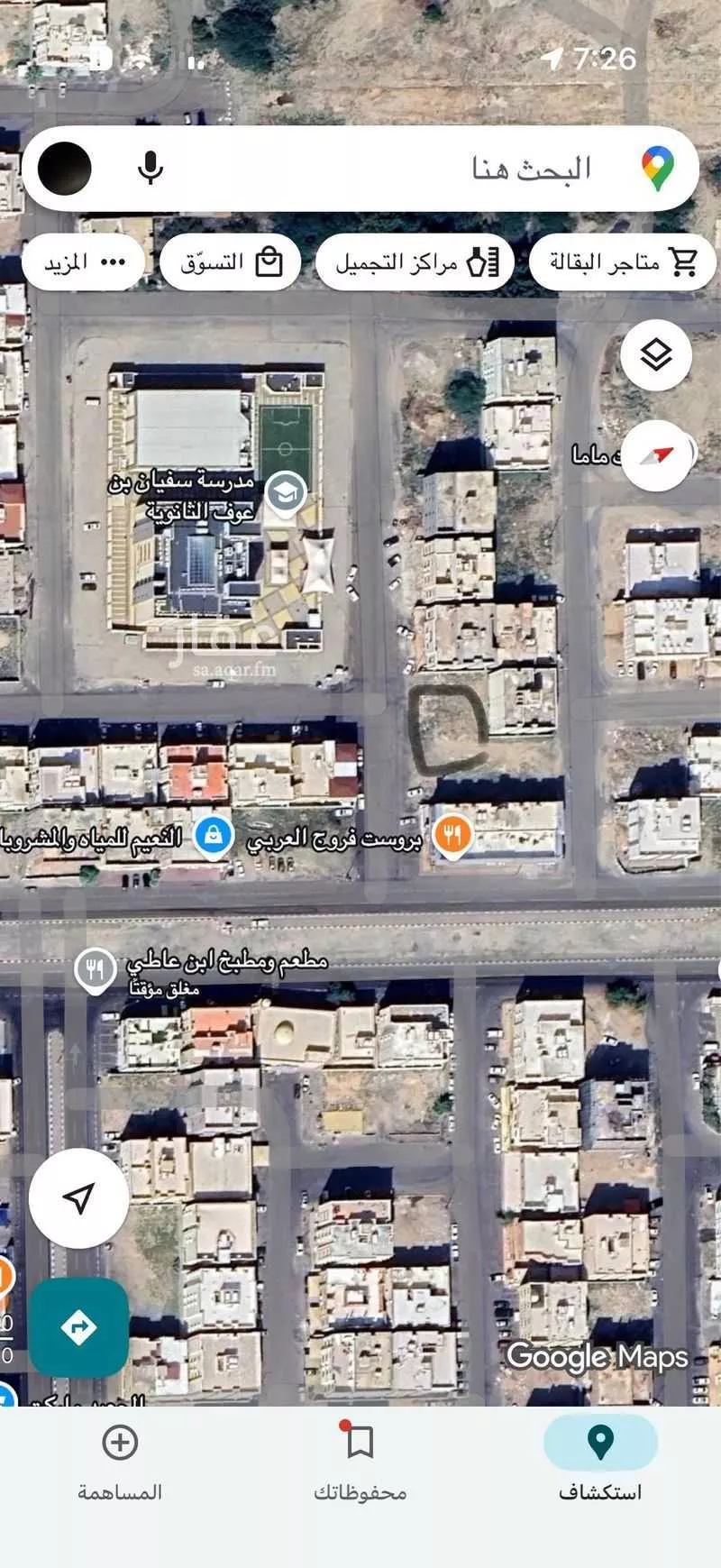This screenshot has height=1568, width=721.
Task: Switch to the استكشاف tab
Action: click(600, 1460)
